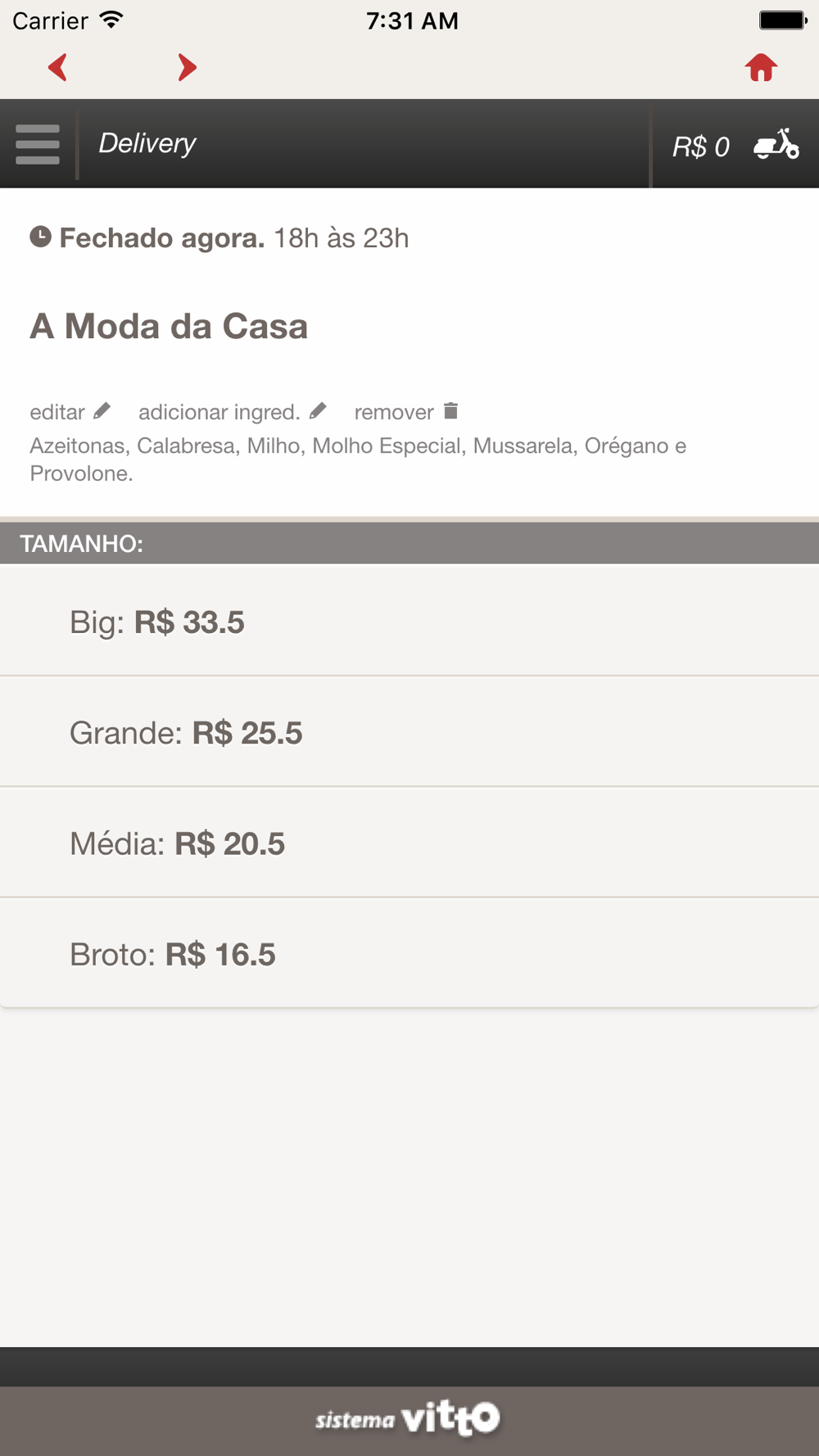Open the R$ 0 delivery cart
819x1456 pixels.
tap(735, 146)
